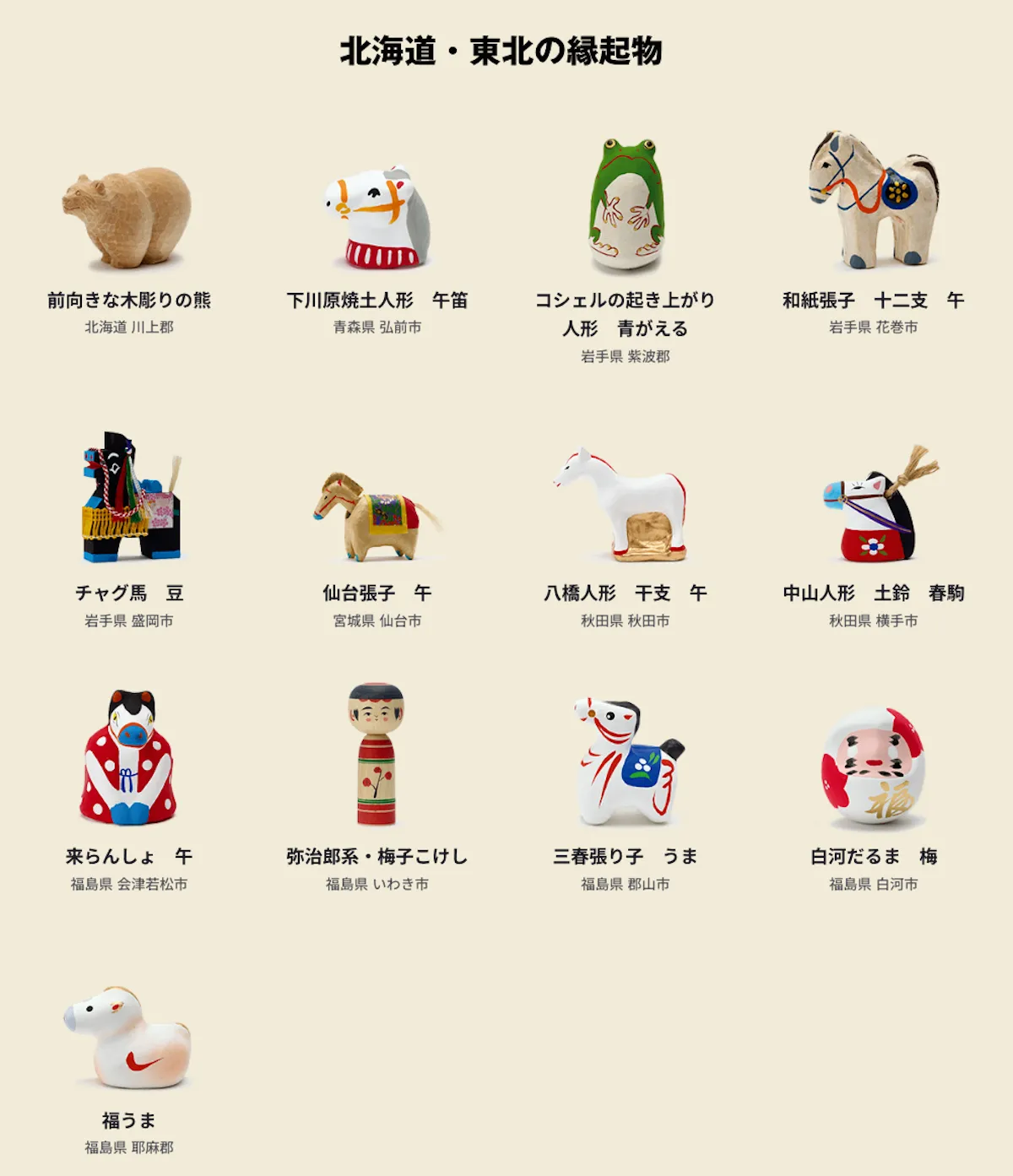Open the 前向きな木彫りの熊 item
This screenshot has height=1176, width=1013.
pyautogui.click(x=128, y=218)
